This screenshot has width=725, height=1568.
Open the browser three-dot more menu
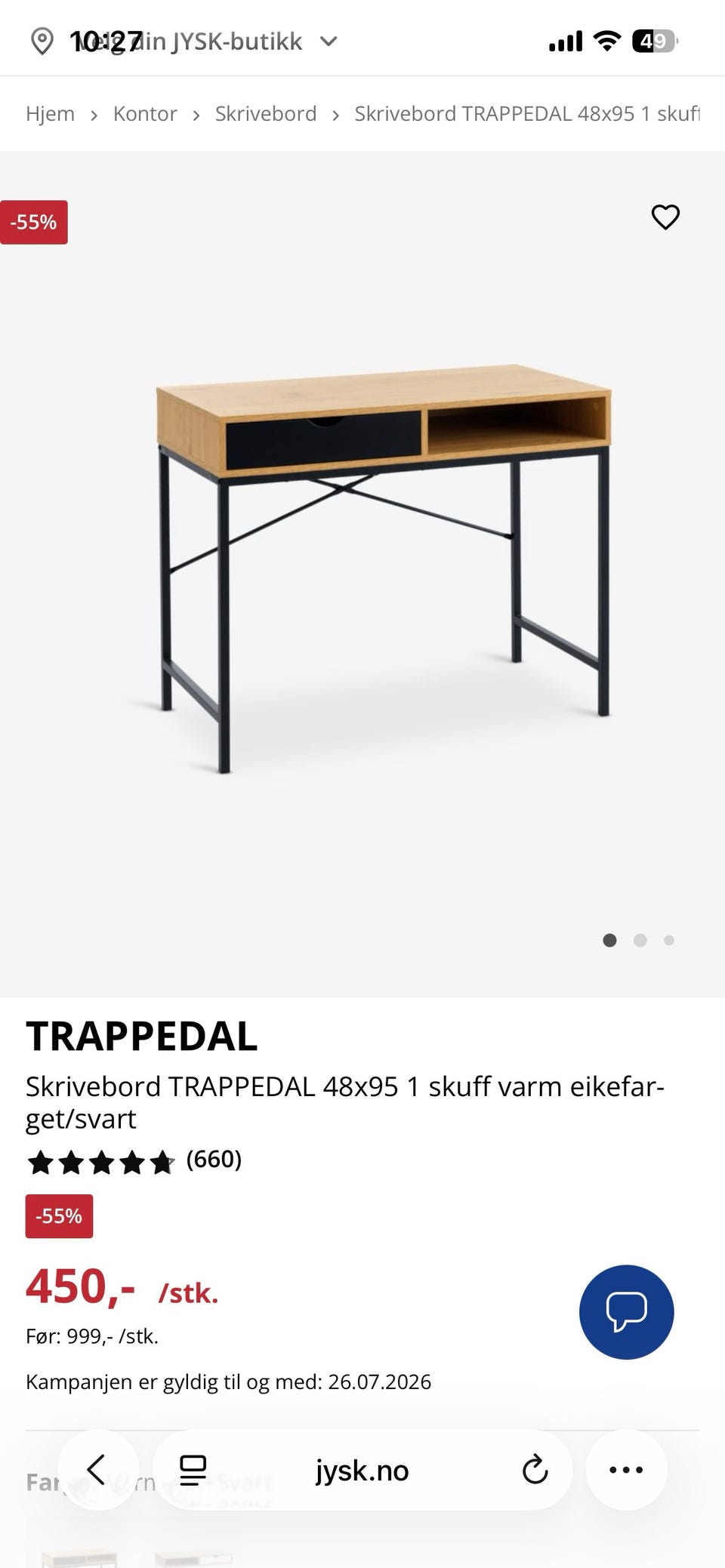pyautogui.click(x=626, y=1470)
